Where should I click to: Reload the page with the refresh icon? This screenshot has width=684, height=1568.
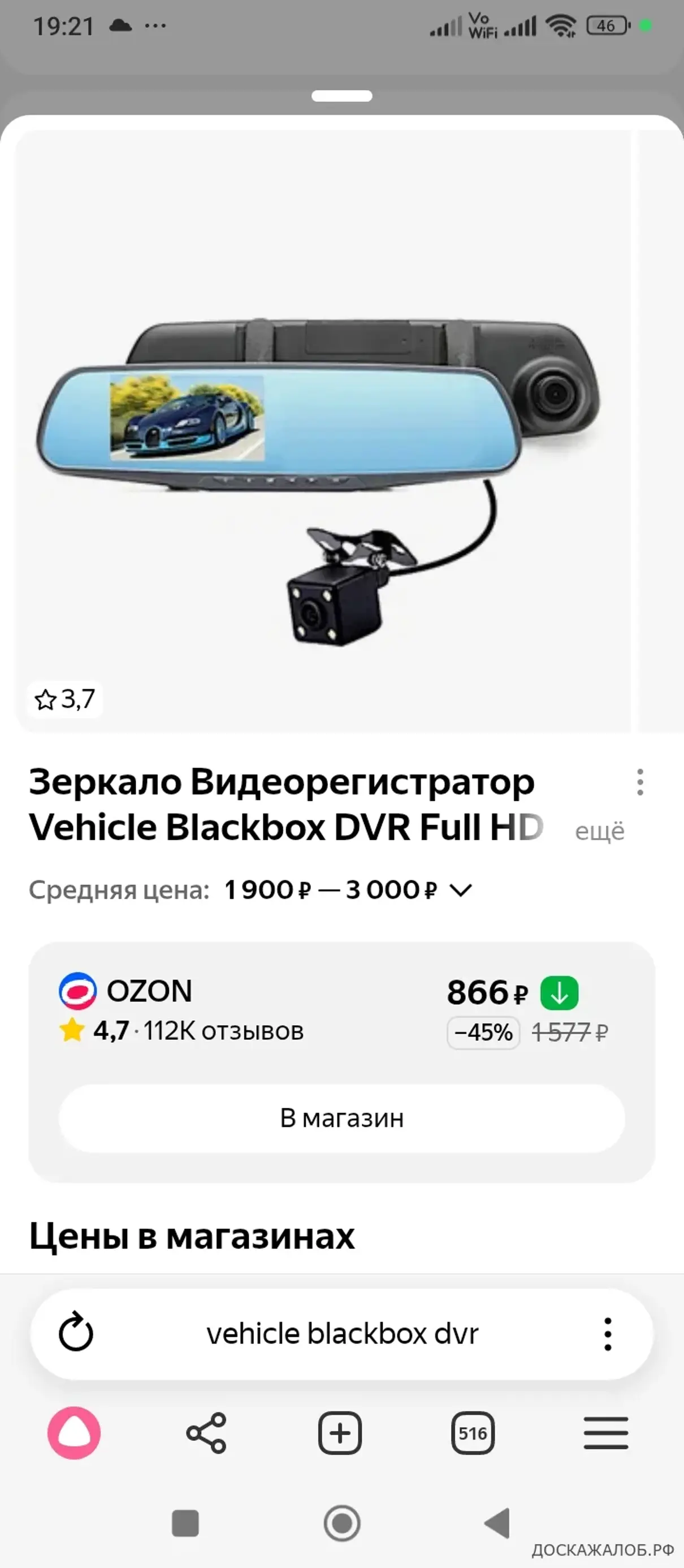point(75,1334)
